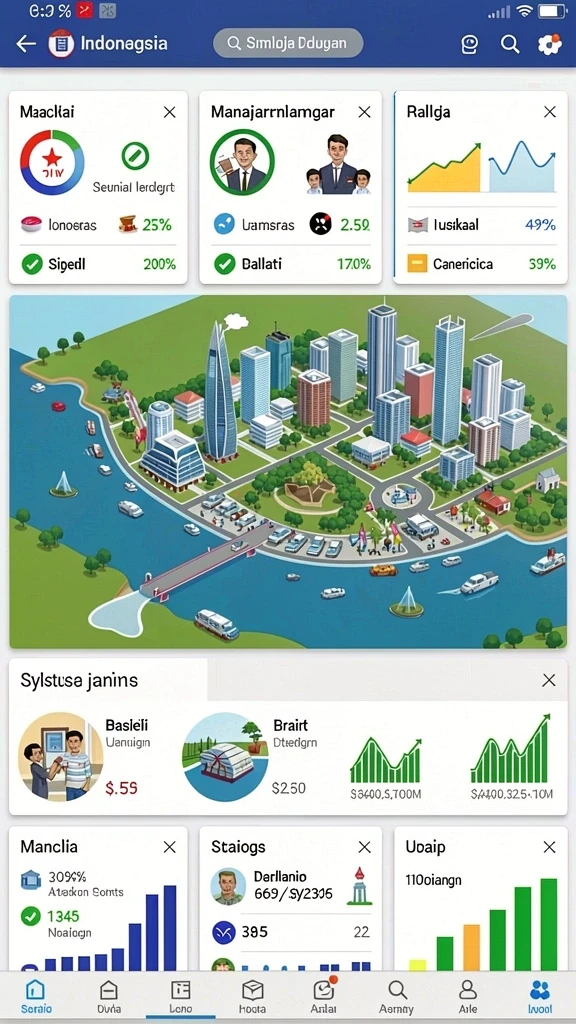The image size is (576, 1024).
Task: Go back using the top-left arrow
Action: pos(26,44)
